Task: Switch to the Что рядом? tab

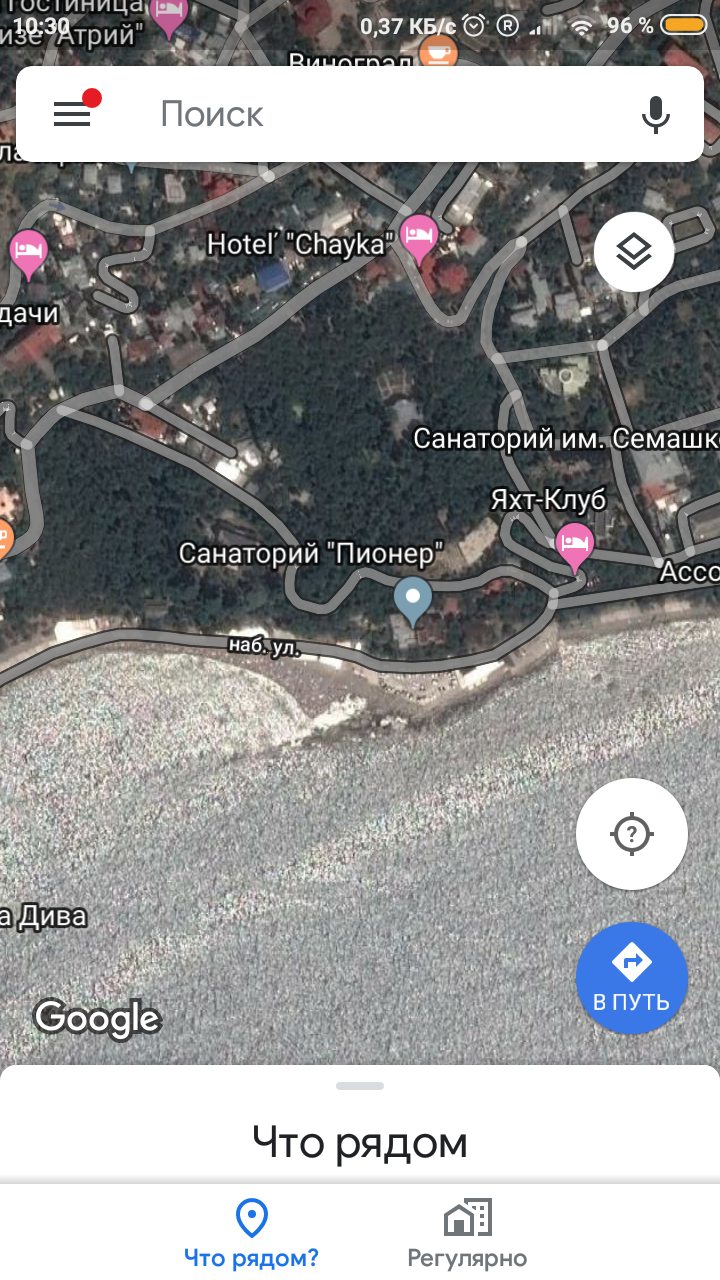Action: pos(251,1233)
